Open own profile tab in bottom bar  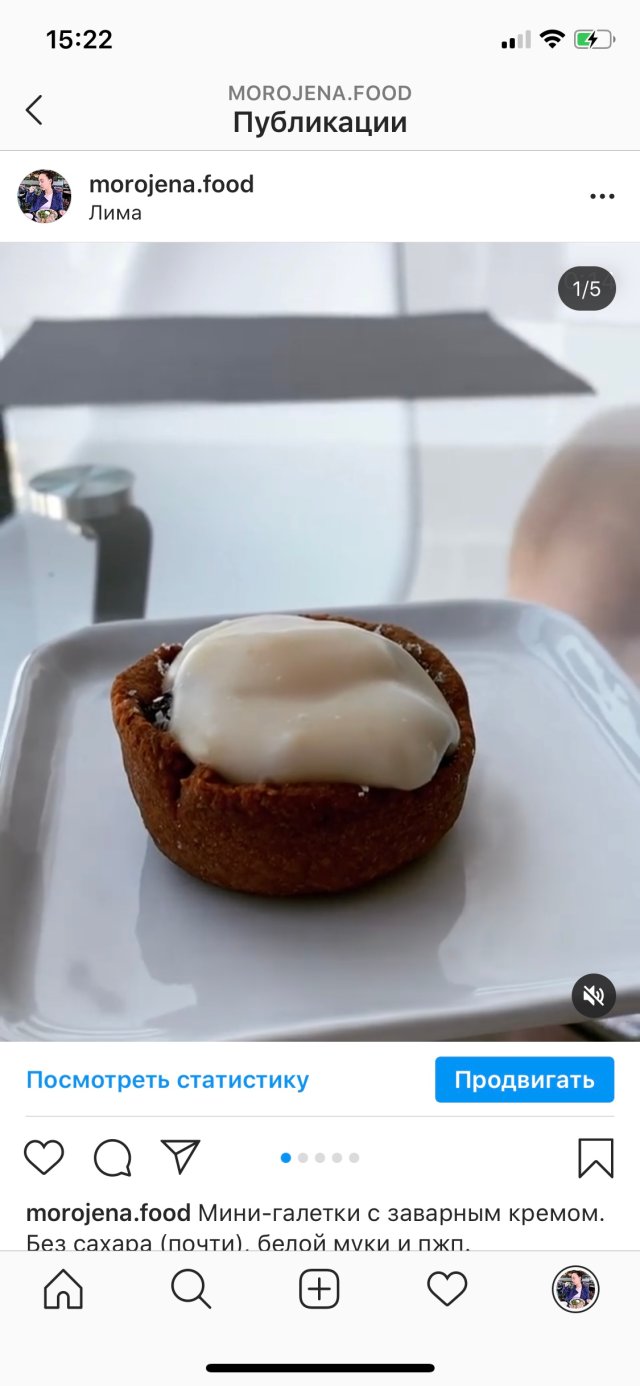click(575, 1290)
